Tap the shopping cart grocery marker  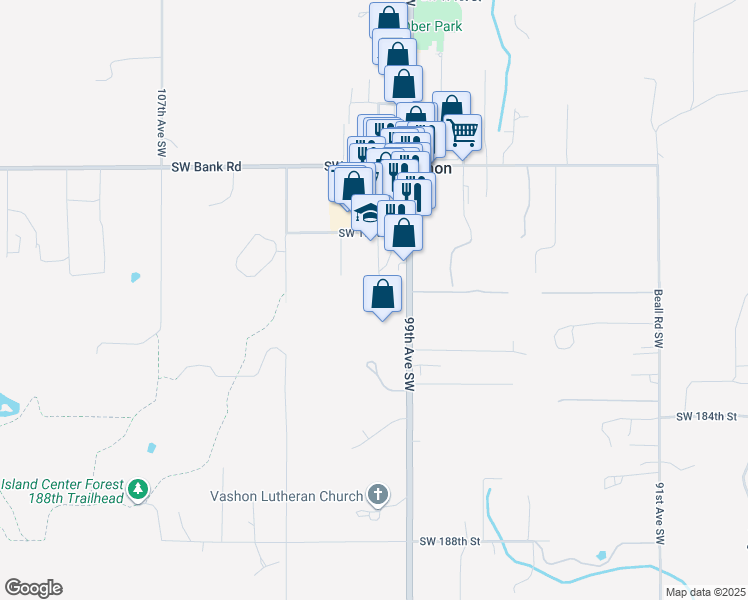(x=462, y=132)
